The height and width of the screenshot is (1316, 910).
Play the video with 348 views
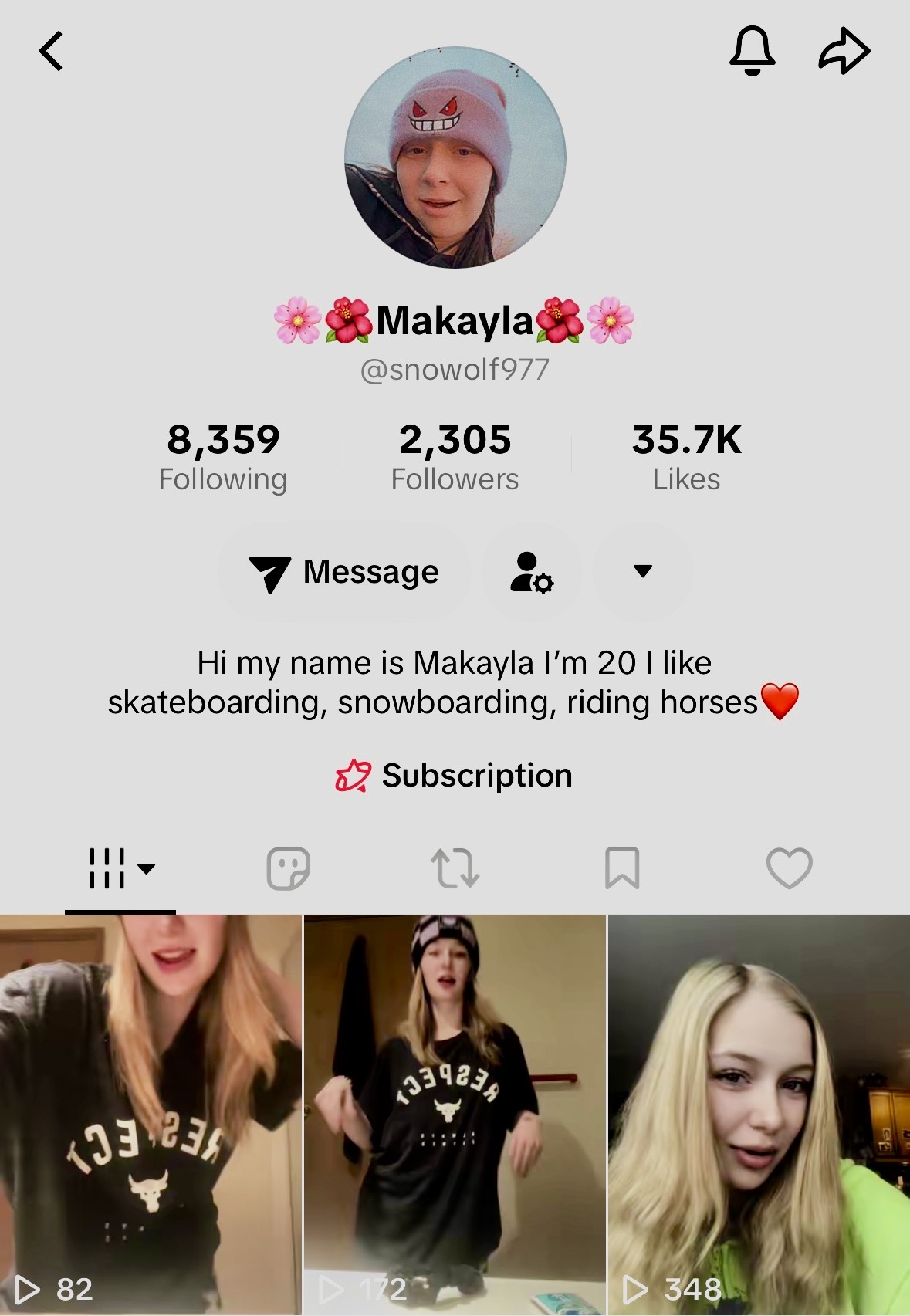tap(759, 1111)
